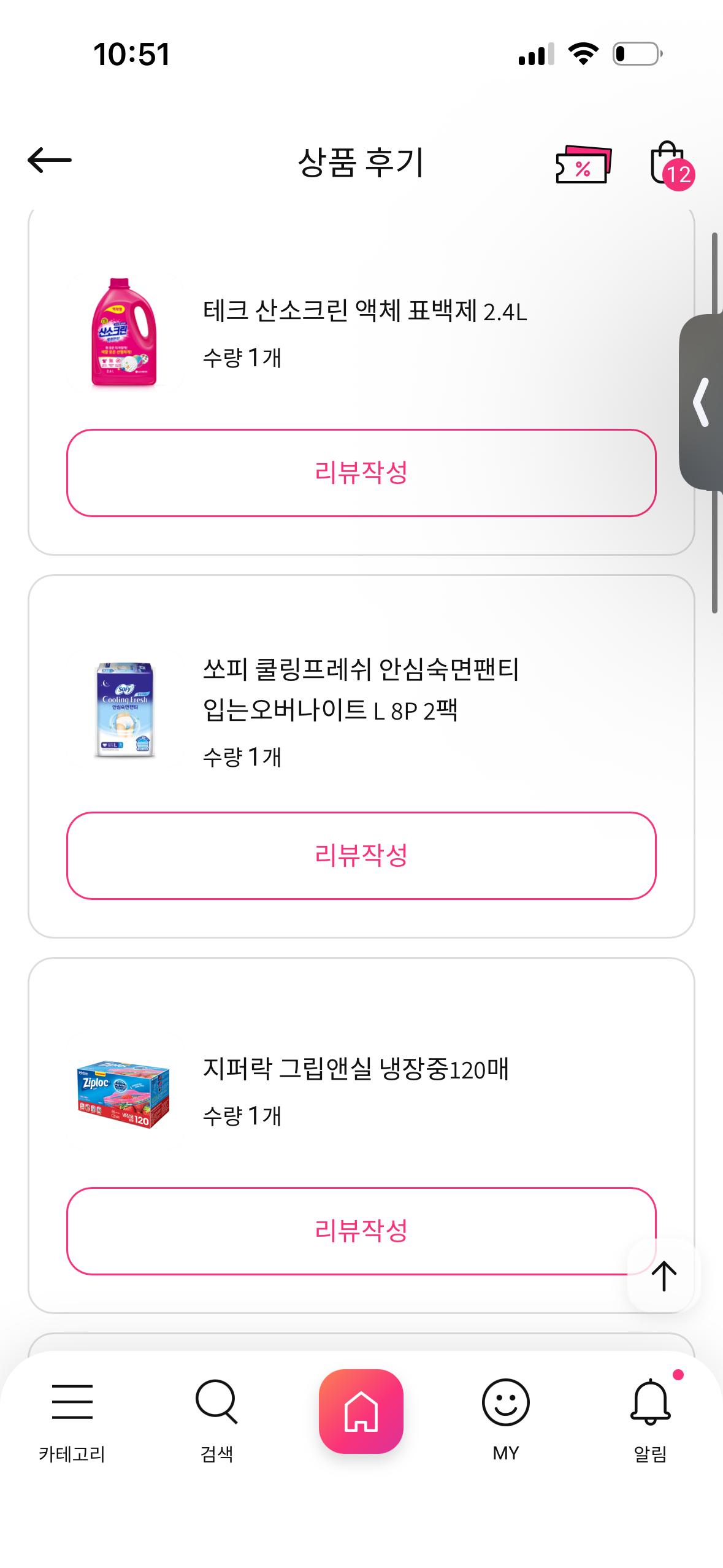Go back from the 상품 후기 page
The image size is (723, 1568).
[x=50, y=161]
